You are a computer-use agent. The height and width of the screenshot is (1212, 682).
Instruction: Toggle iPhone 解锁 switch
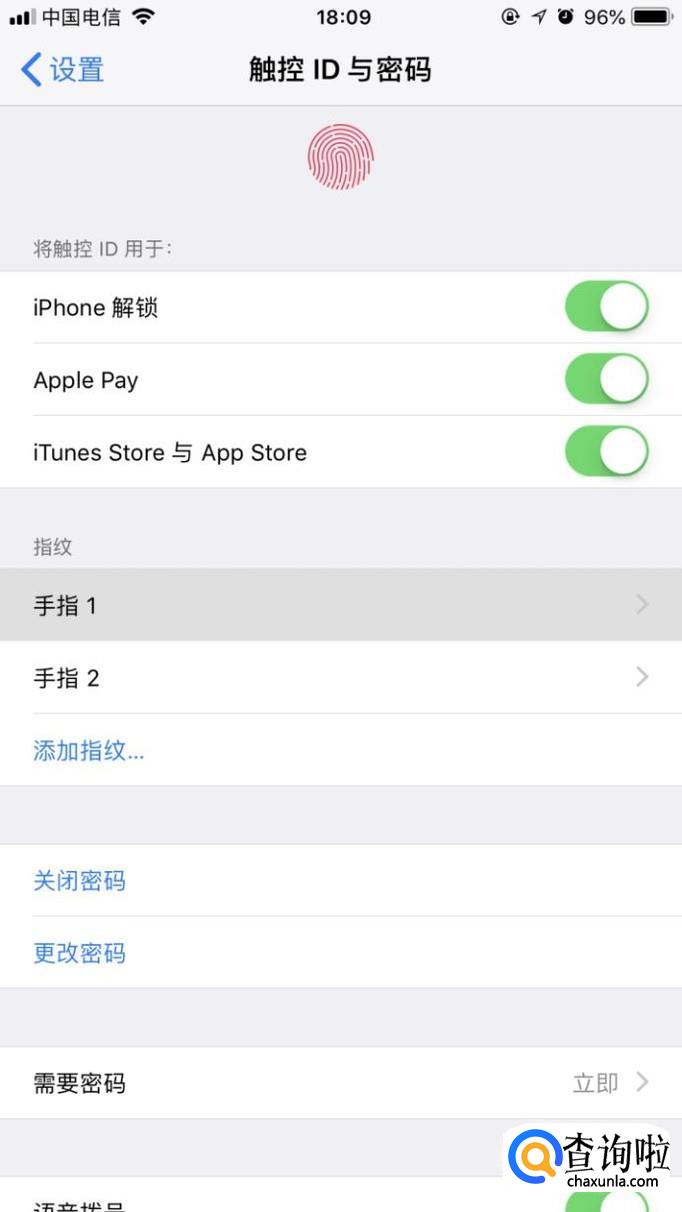click(x=606, y=307)
